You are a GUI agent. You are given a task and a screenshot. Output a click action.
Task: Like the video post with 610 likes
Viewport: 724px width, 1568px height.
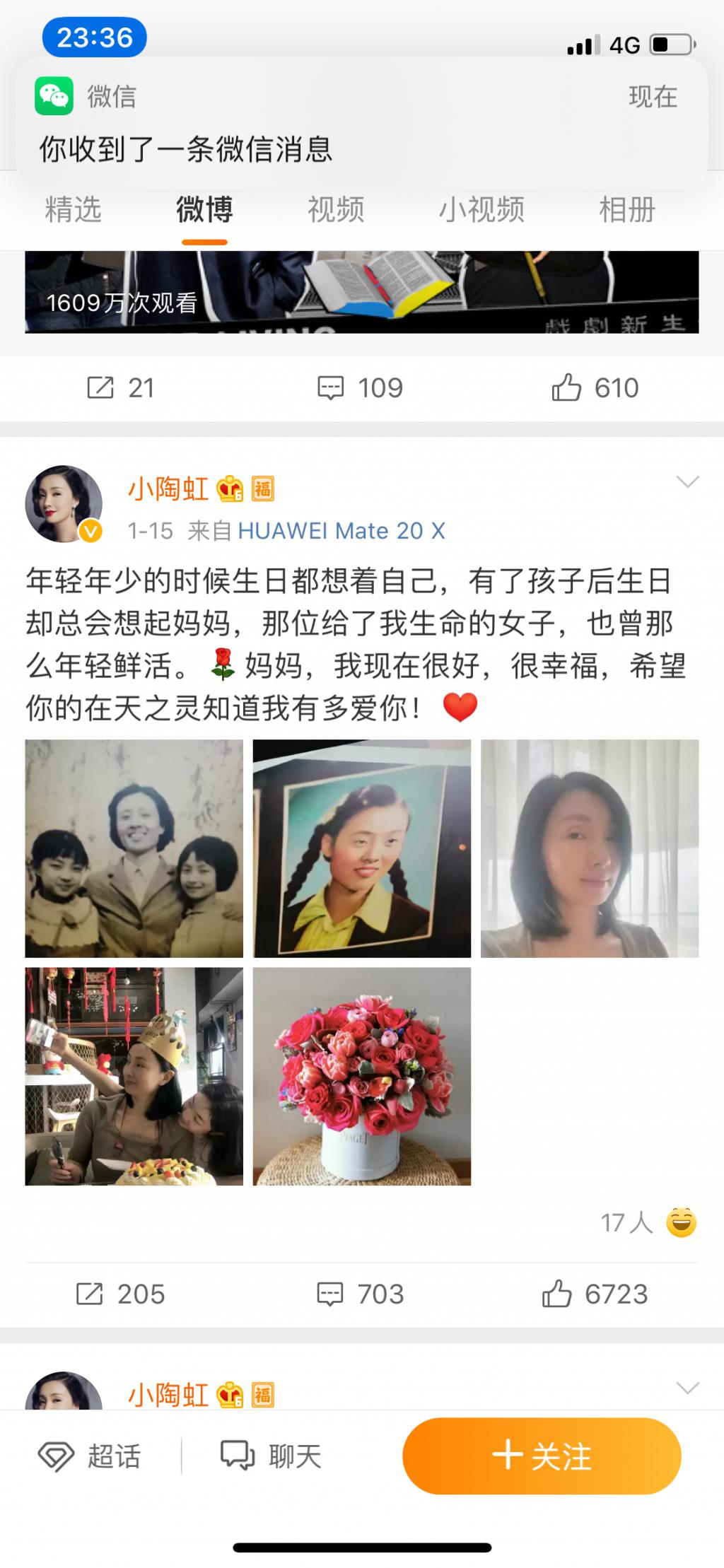595,388
